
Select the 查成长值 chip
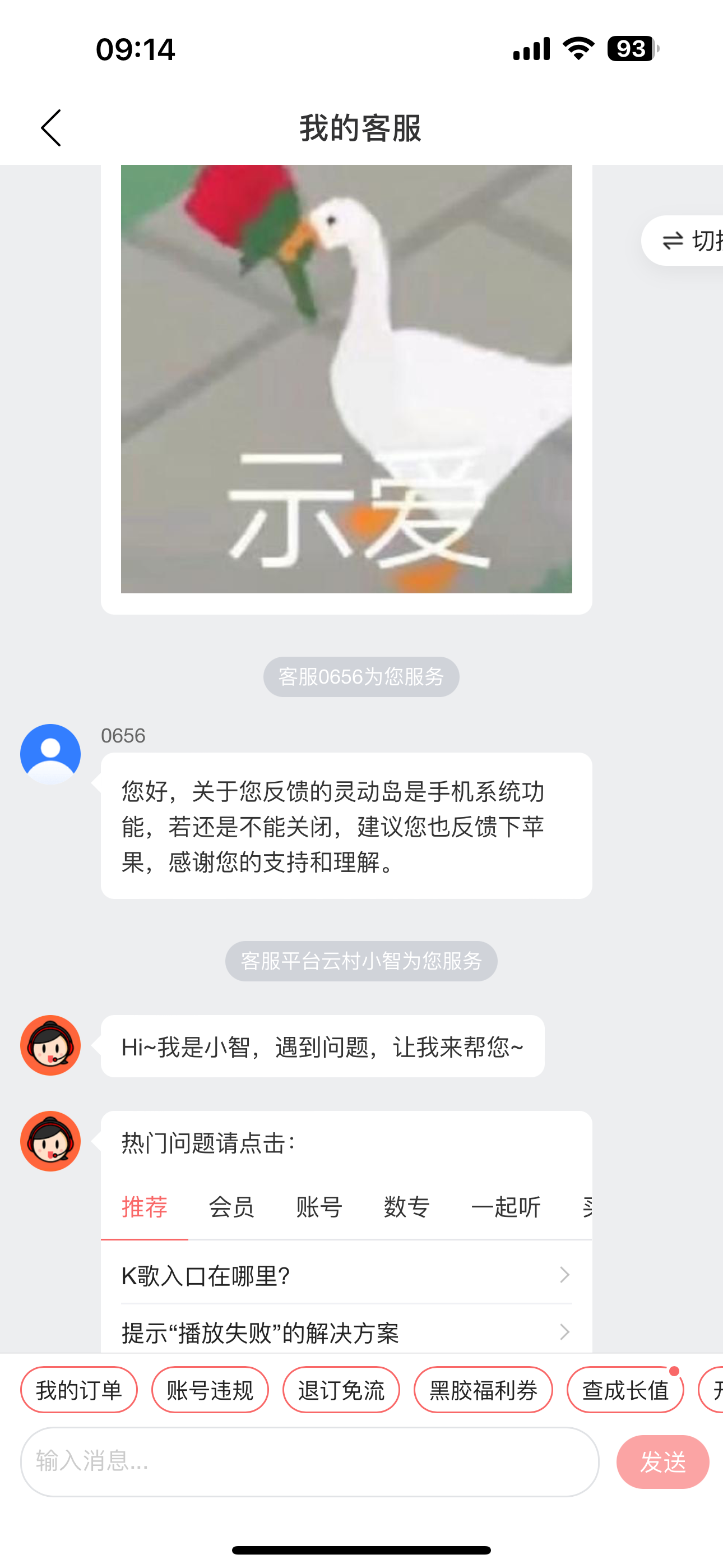coord(625,1390)
